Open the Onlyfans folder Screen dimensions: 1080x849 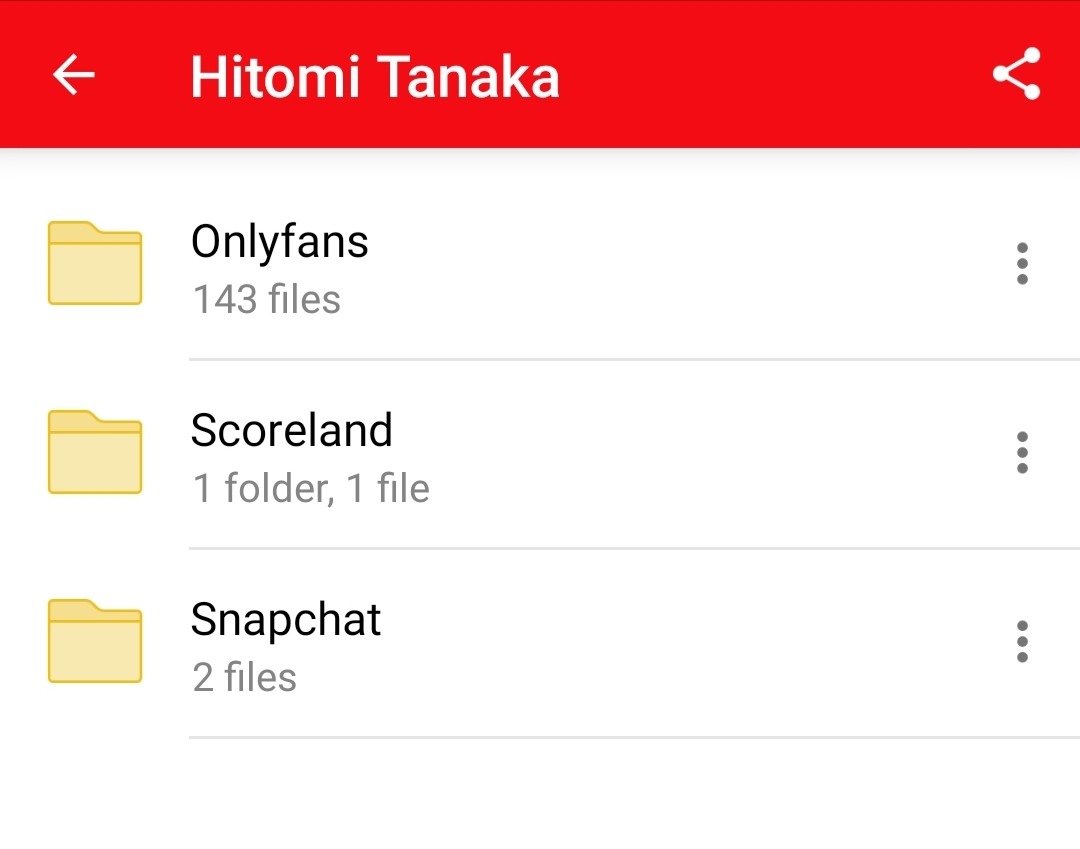coord(280,264)
